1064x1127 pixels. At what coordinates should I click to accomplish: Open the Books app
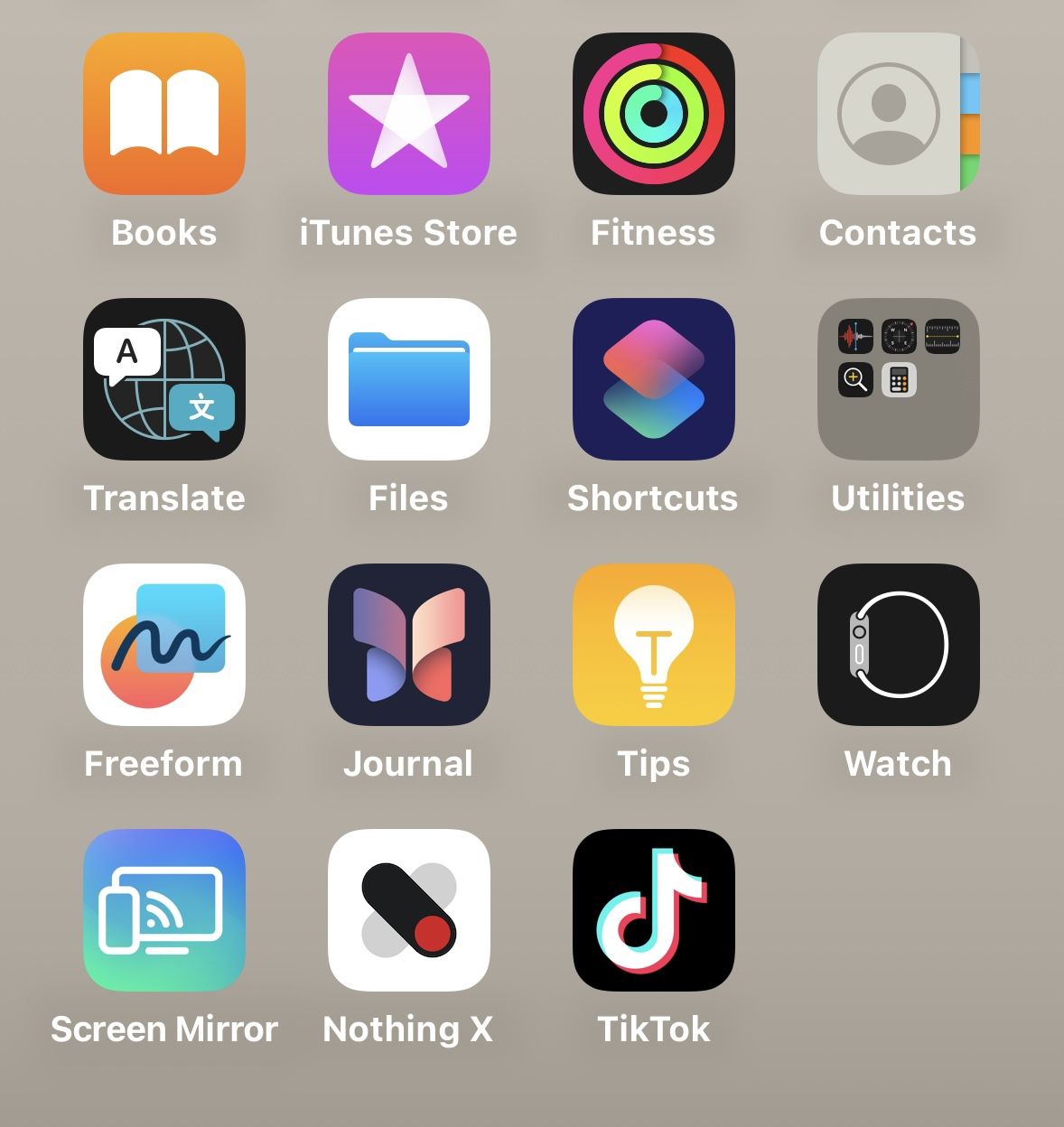tap(163, 112)
